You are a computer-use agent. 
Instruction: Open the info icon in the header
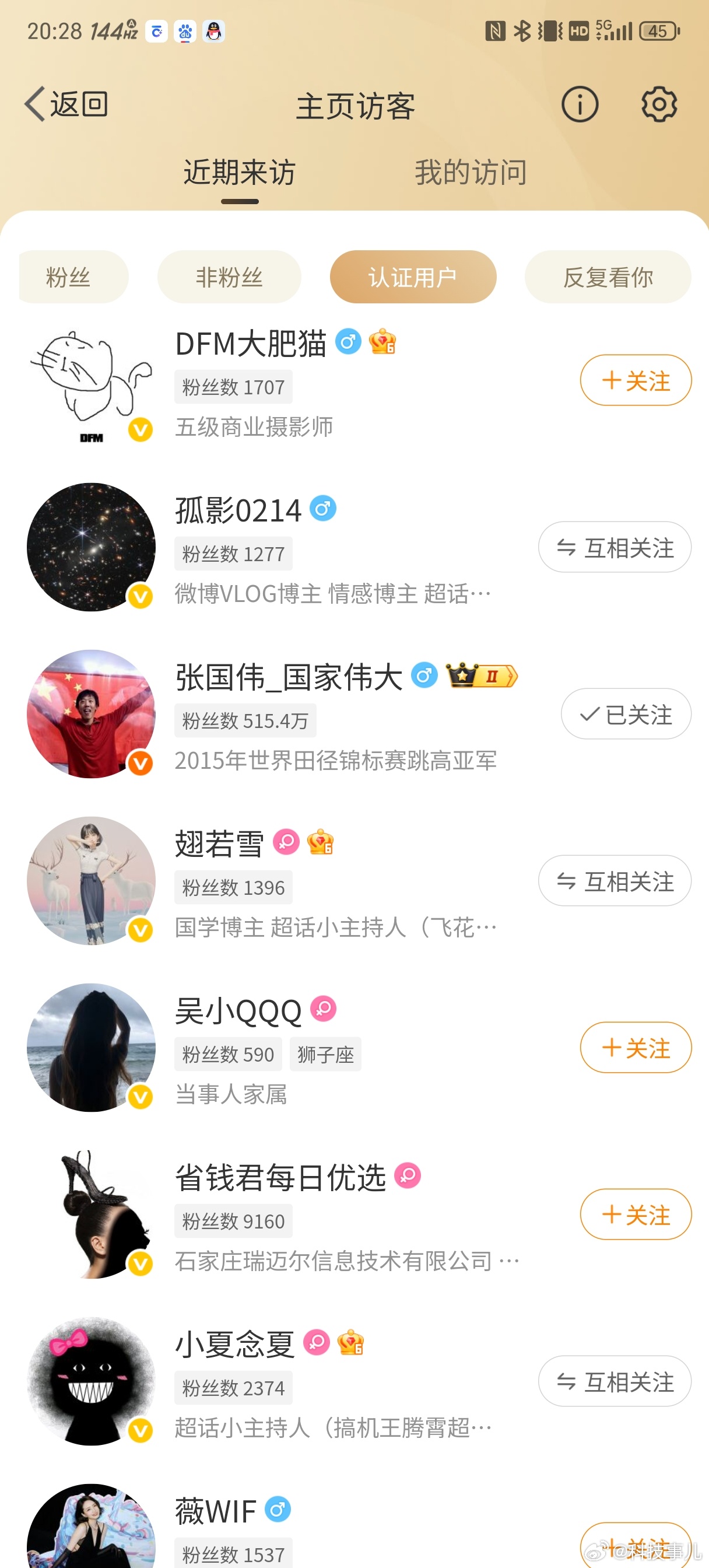pyautogui.click(x=579, y=104)
